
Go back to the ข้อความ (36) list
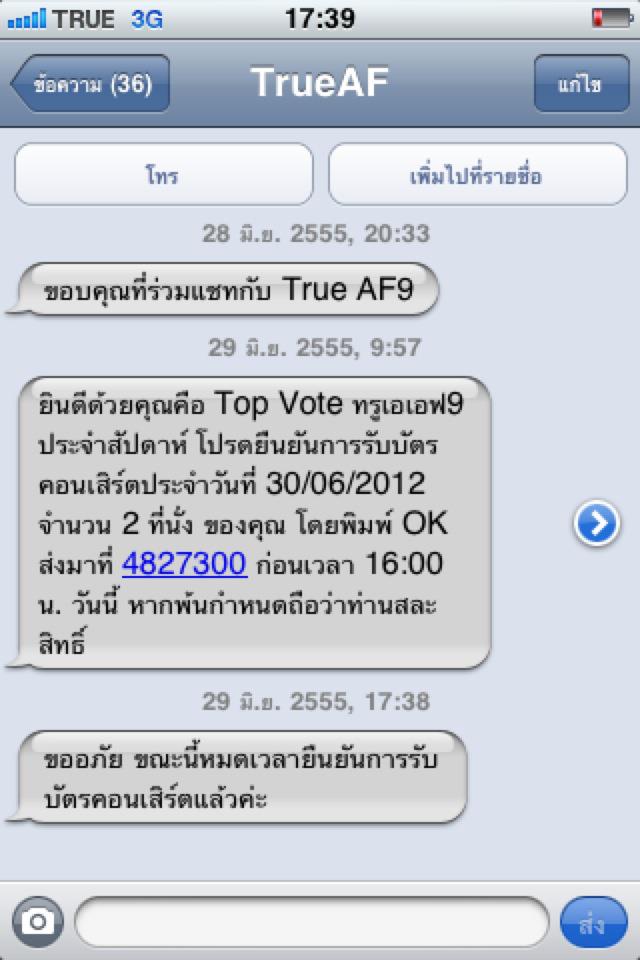90,84
